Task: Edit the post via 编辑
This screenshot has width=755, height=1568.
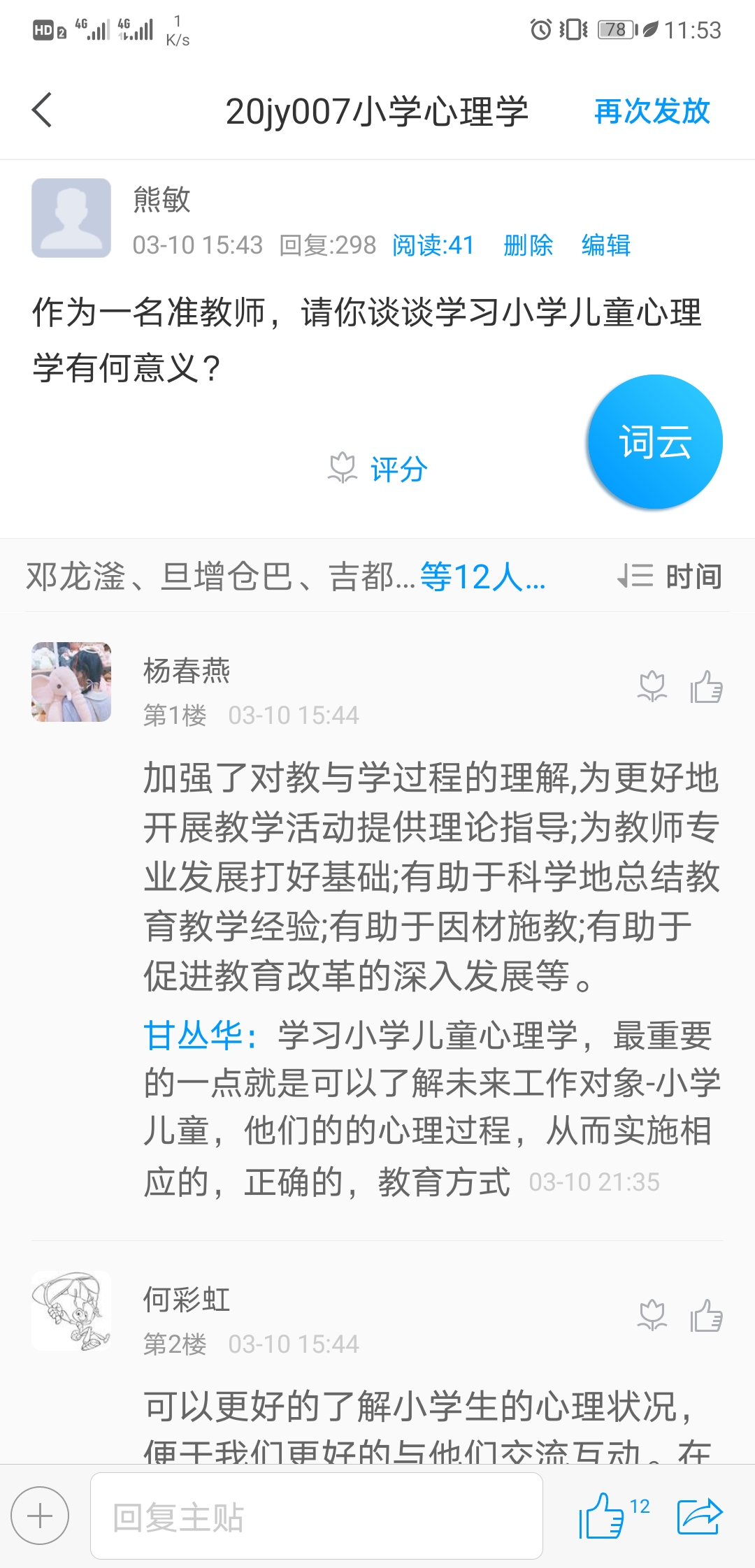Action: coord(606,245)
